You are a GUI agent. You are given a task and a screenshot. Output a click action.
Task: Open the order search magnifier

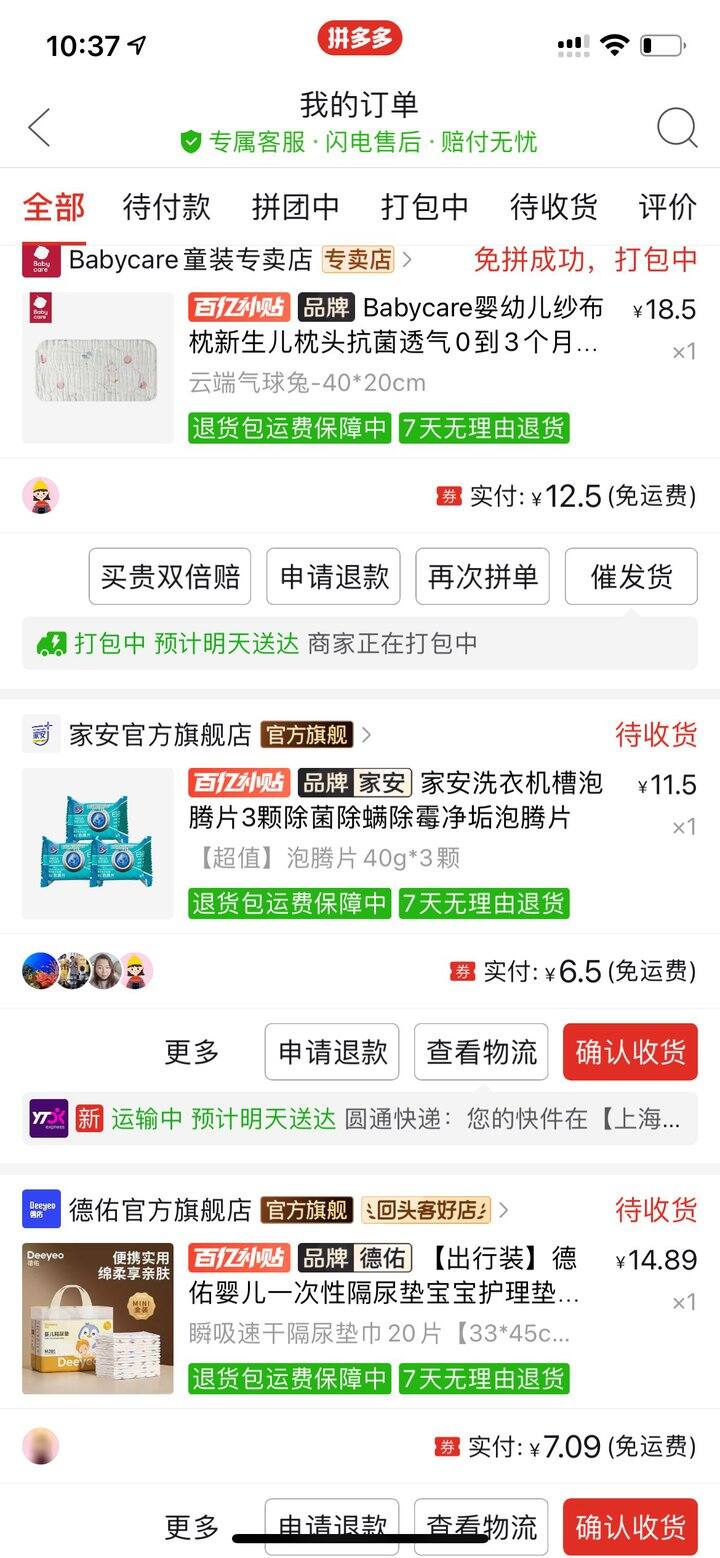[x=676, y=128]
